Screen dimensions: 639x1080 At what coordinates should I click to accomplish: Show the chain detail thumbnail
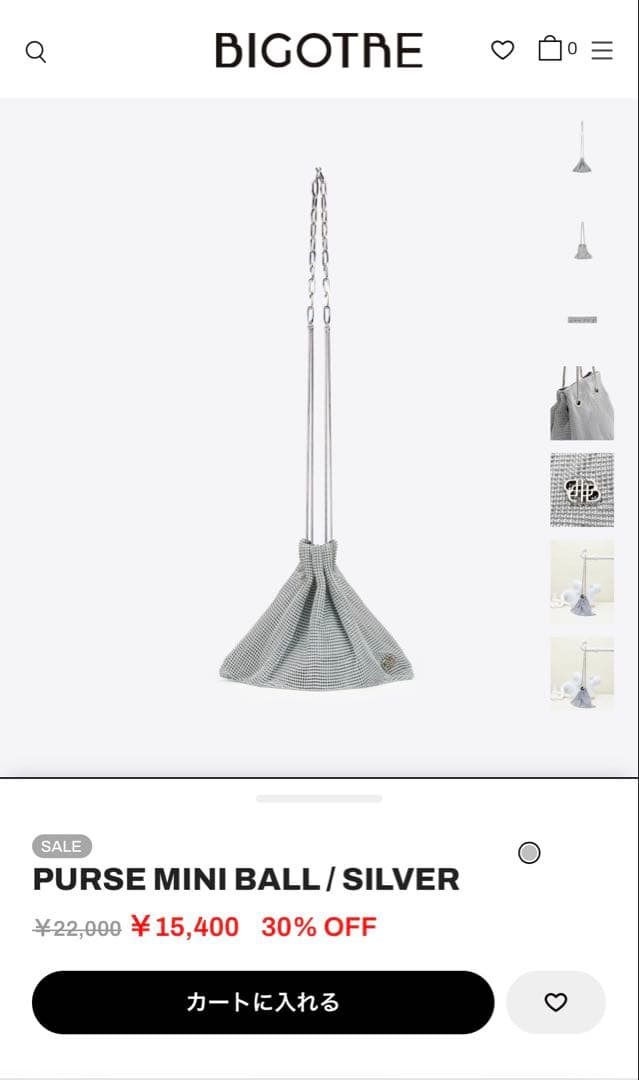point(582,320)
